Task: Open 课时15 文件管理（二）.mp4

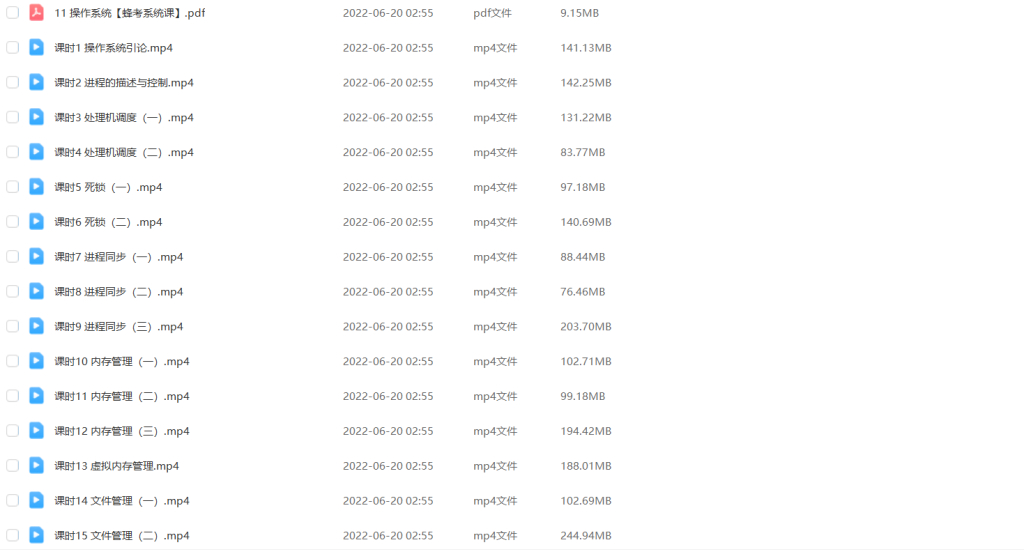Action: click(121, 535)
